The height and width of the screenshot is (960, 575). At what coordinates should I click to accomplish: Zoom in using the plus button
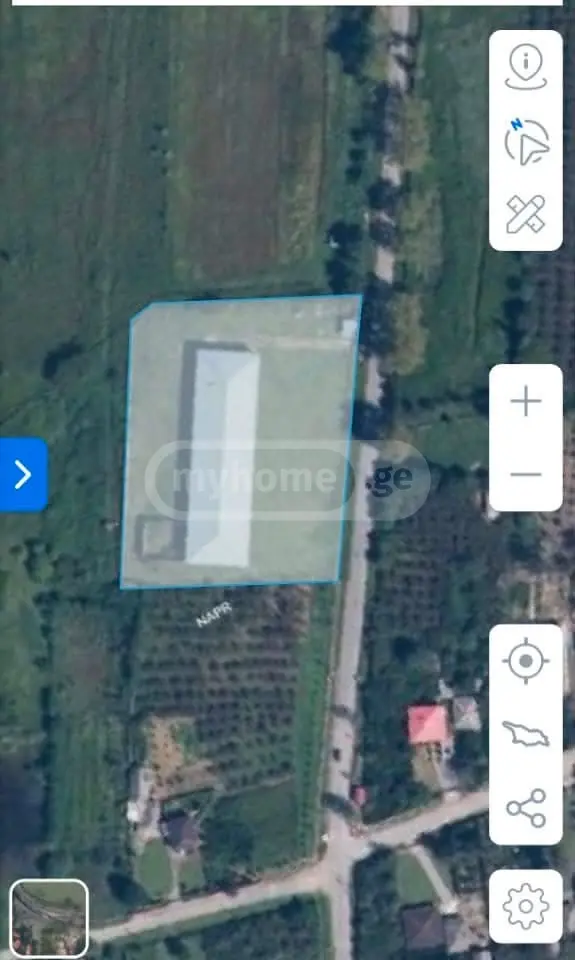tap(525, 402)
